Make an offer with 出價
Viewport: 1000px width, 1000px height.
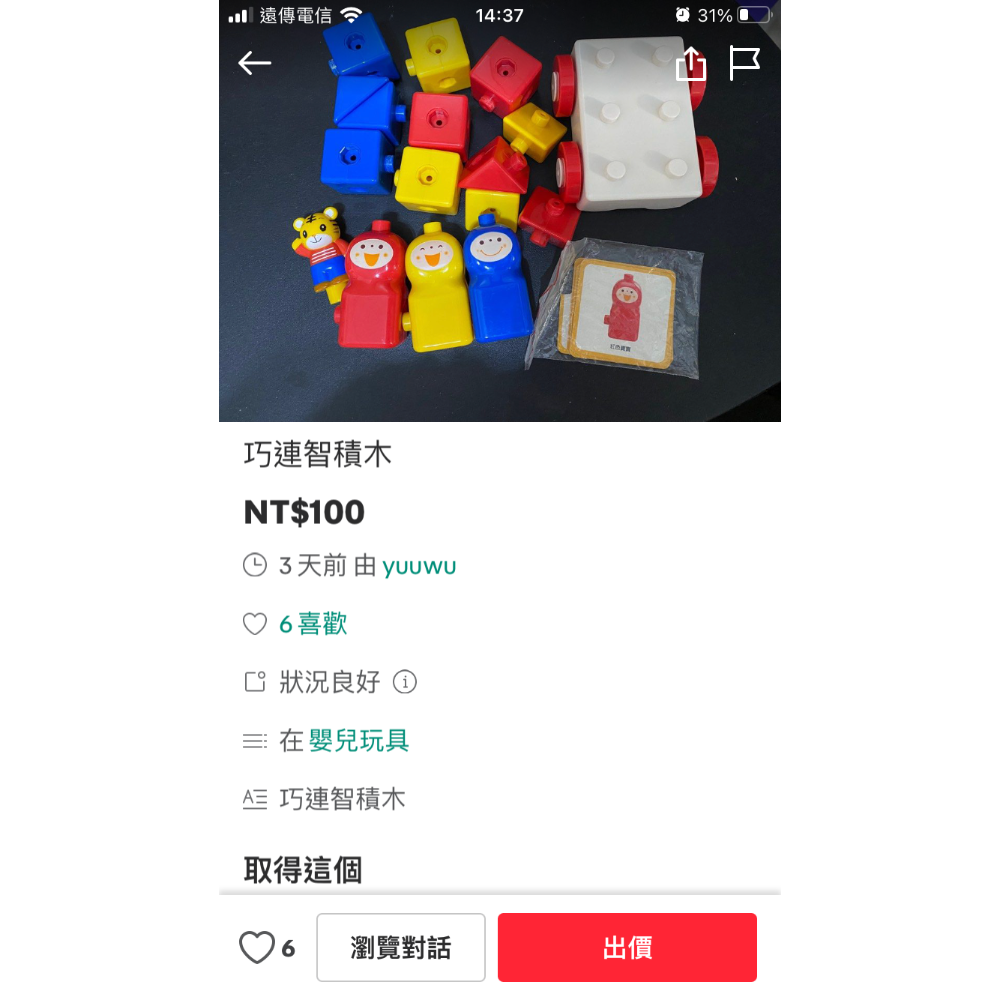coord(627,947)
